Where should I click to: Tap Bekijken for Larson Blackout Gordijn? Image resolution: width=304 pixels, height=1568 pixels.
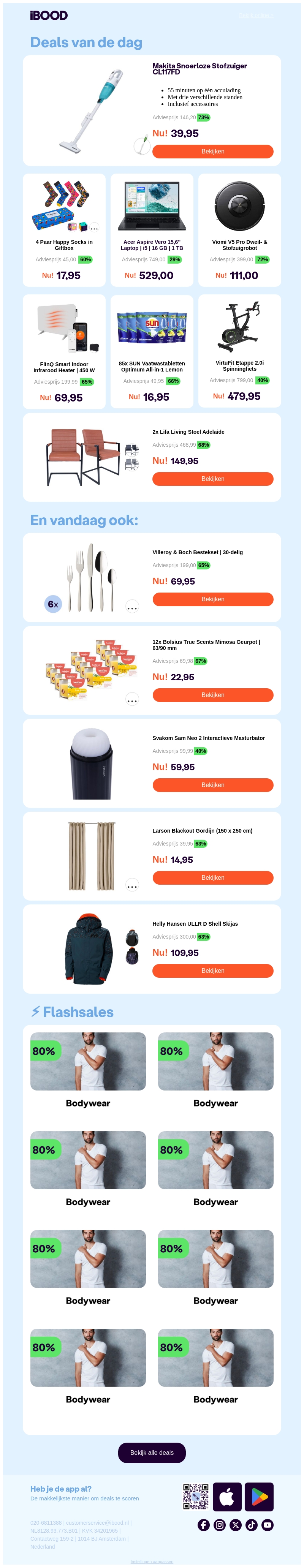(213, 877)
